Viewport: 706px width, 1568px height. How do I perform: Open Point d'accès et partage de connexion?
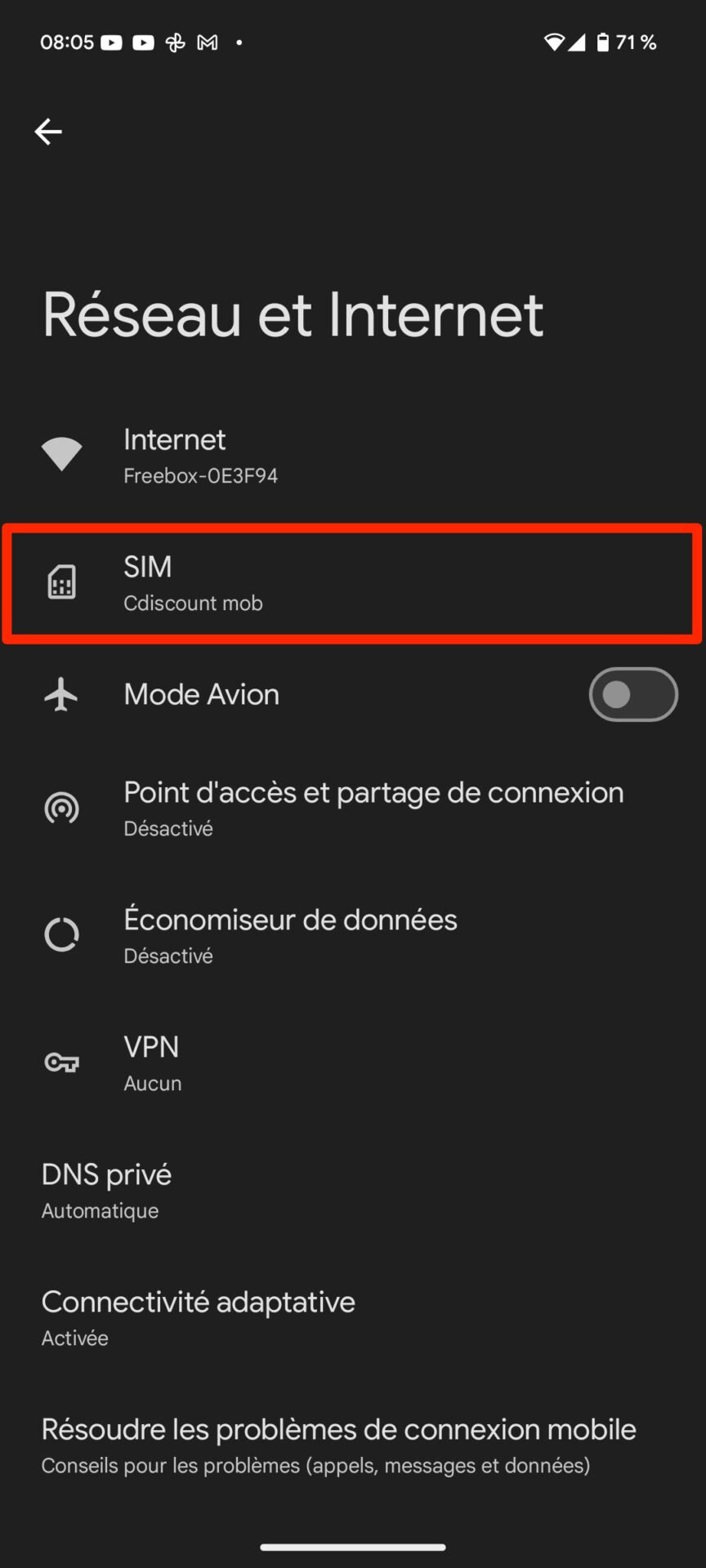(353, 808)
